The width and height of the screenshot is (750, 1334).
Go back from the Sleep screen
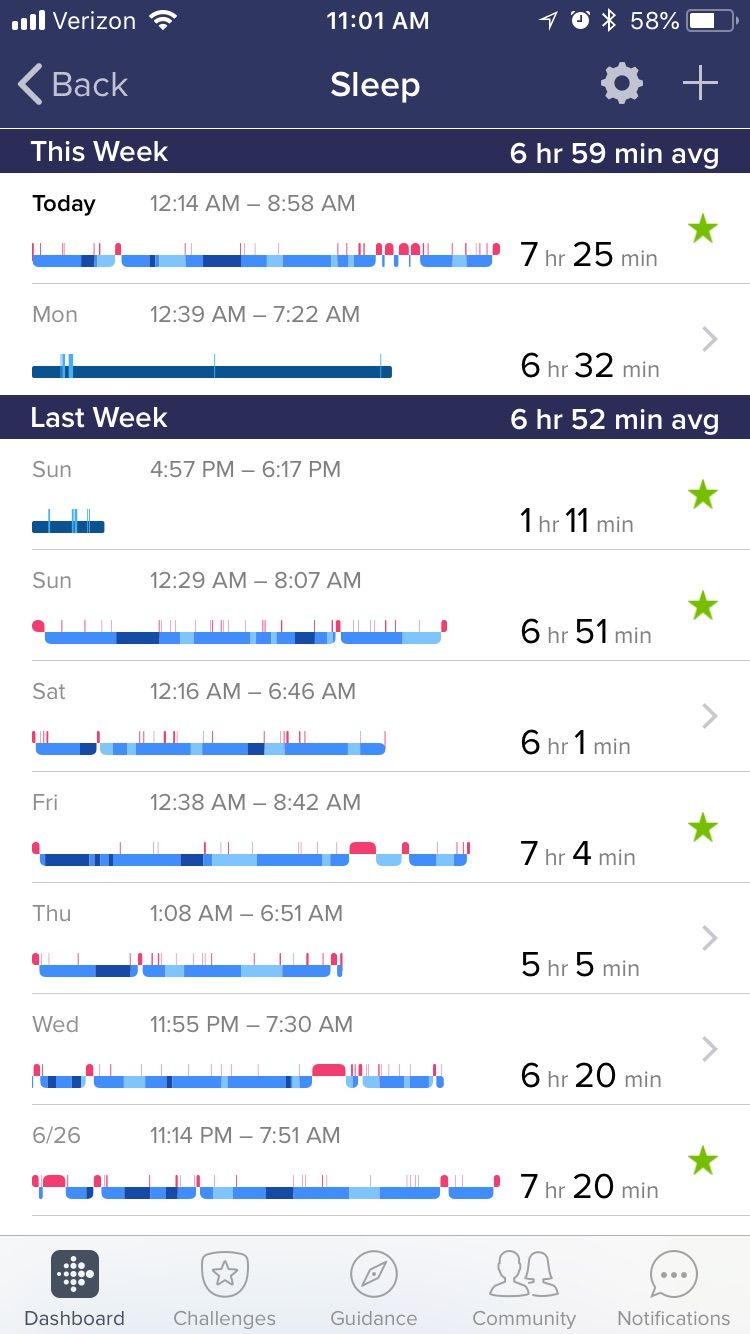click(74, 85)
